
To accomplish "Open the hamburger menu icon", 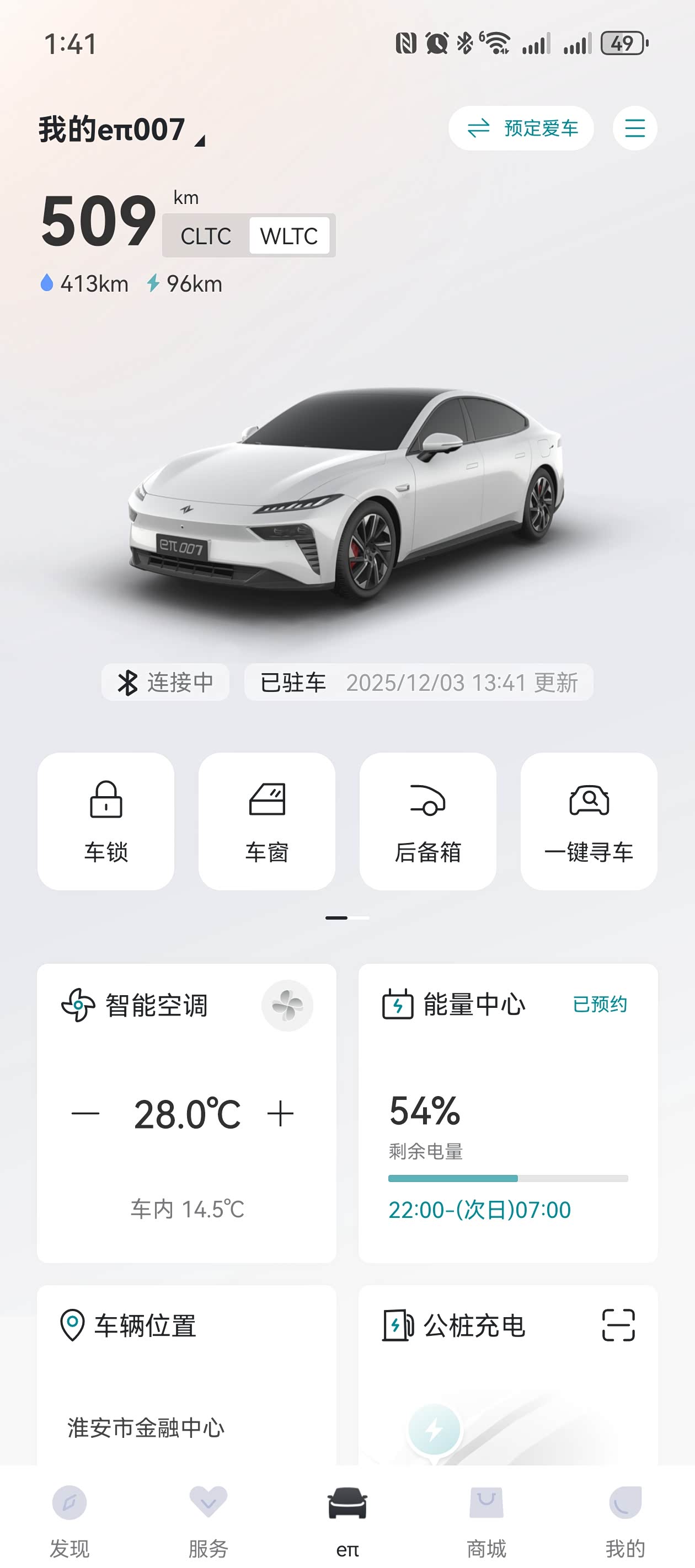I will [634, 128].
